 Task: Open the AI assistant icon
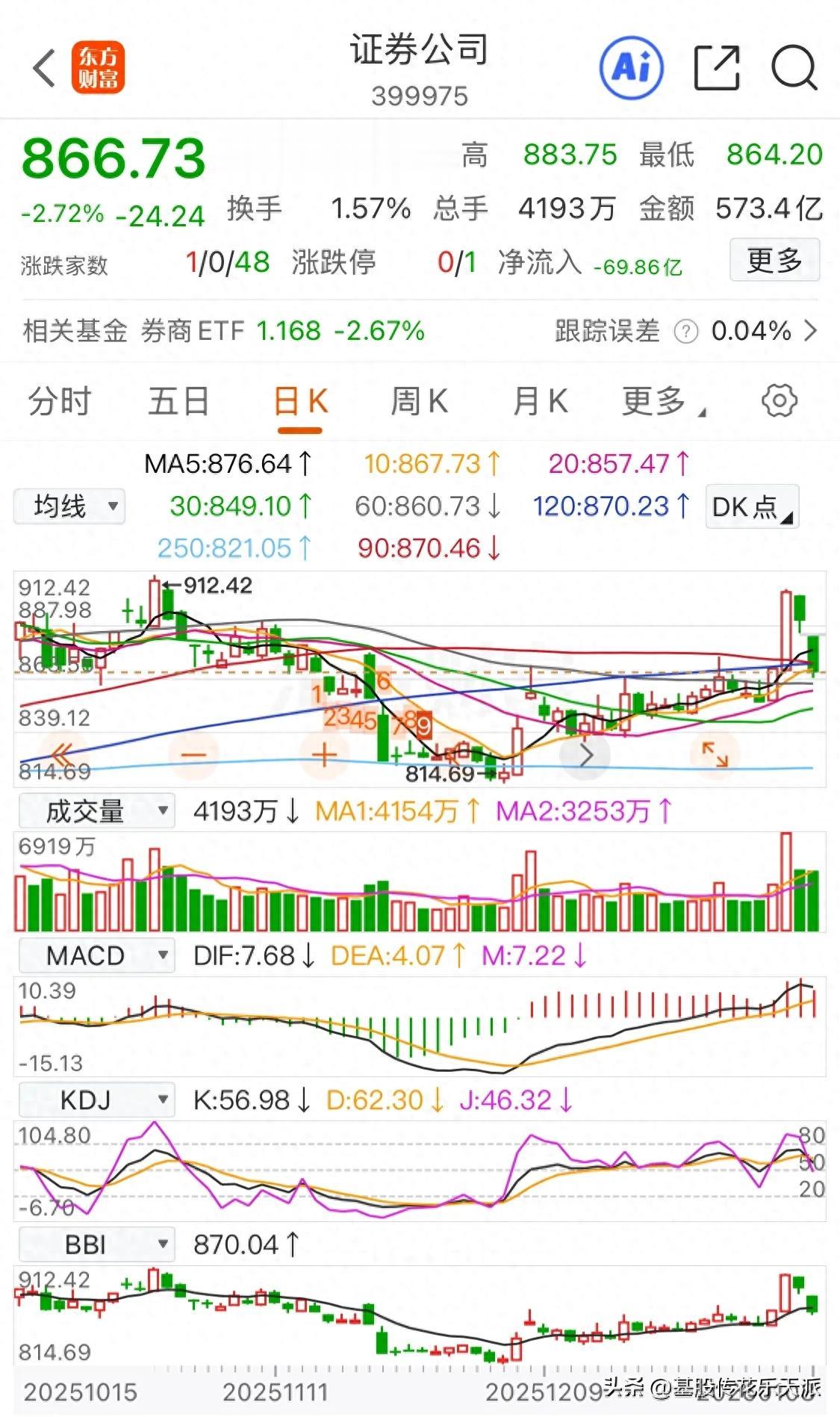632,68
